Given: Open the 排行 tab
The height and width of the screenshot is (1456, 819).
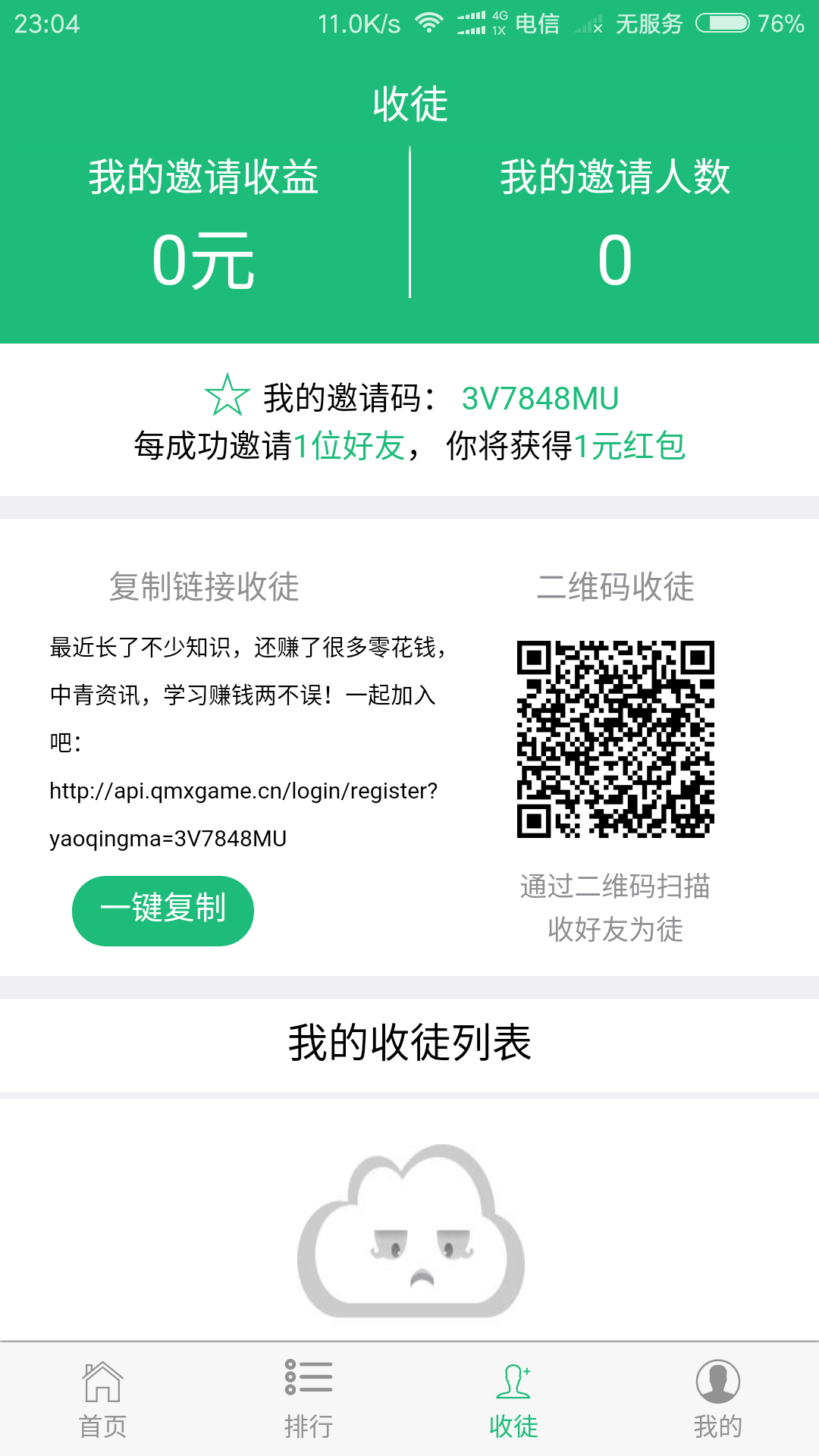Looking at the screenshot, I should click(308, 1400).
